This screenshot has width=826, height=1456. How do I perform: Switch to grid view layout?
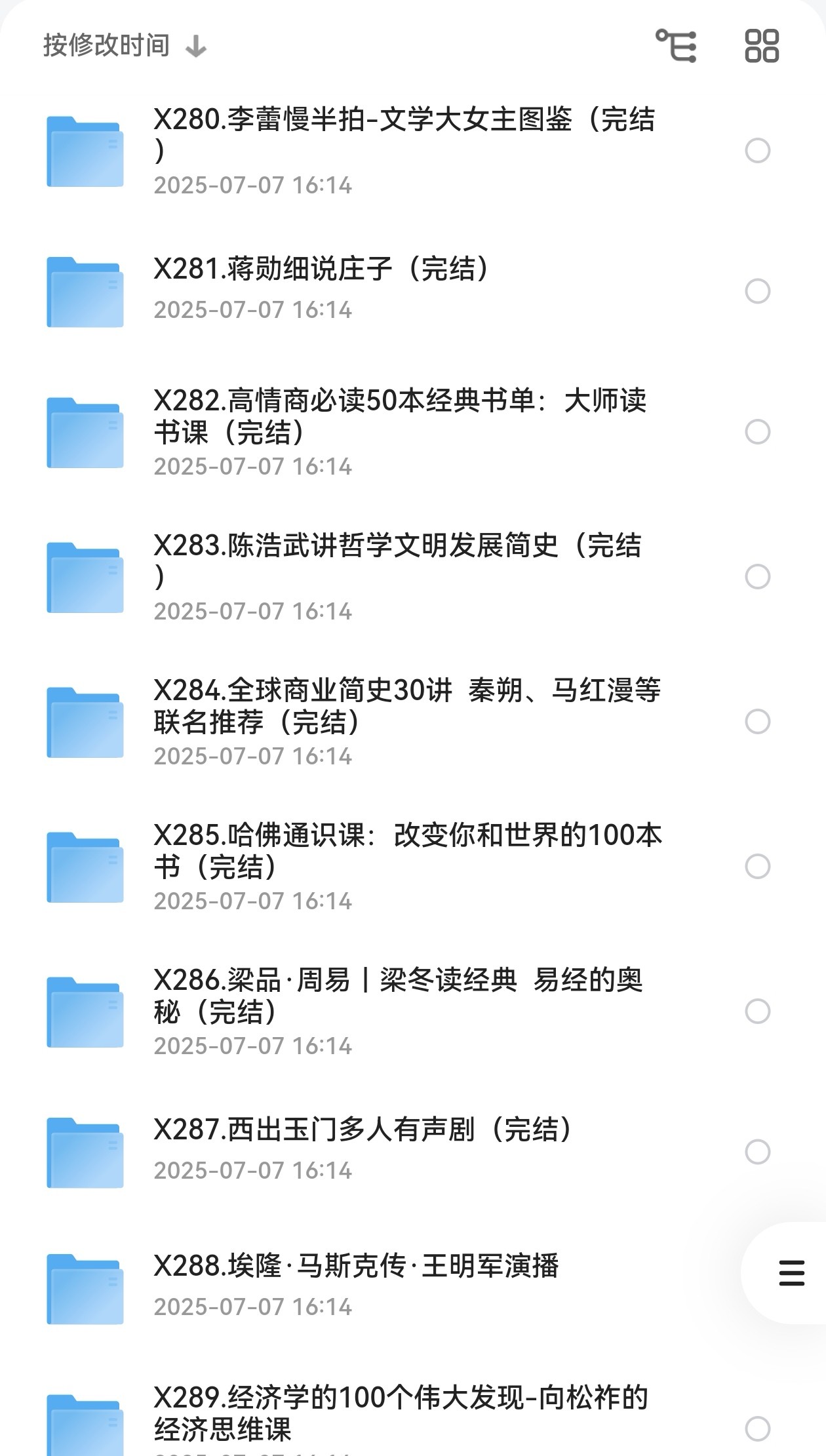click(762, 47)
